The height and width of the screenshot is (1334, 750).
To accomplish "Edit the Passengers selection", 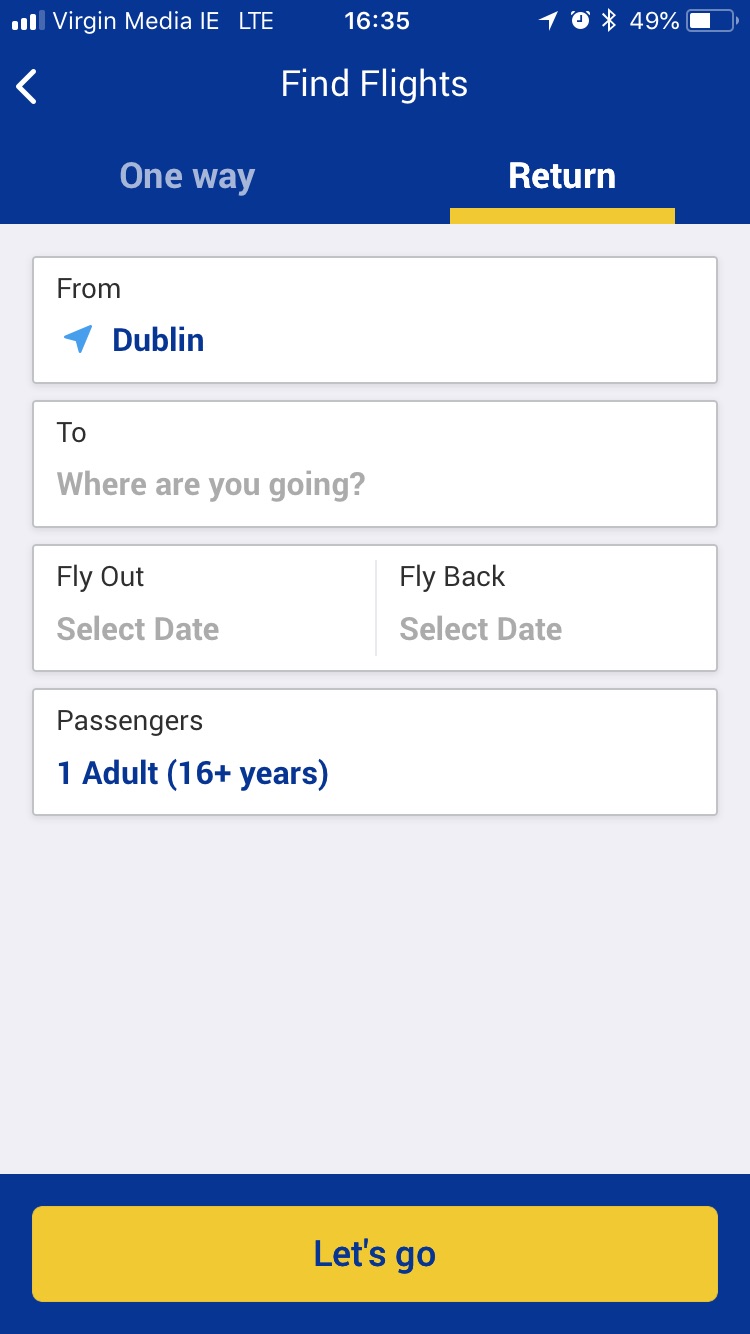I will point(375,752).
